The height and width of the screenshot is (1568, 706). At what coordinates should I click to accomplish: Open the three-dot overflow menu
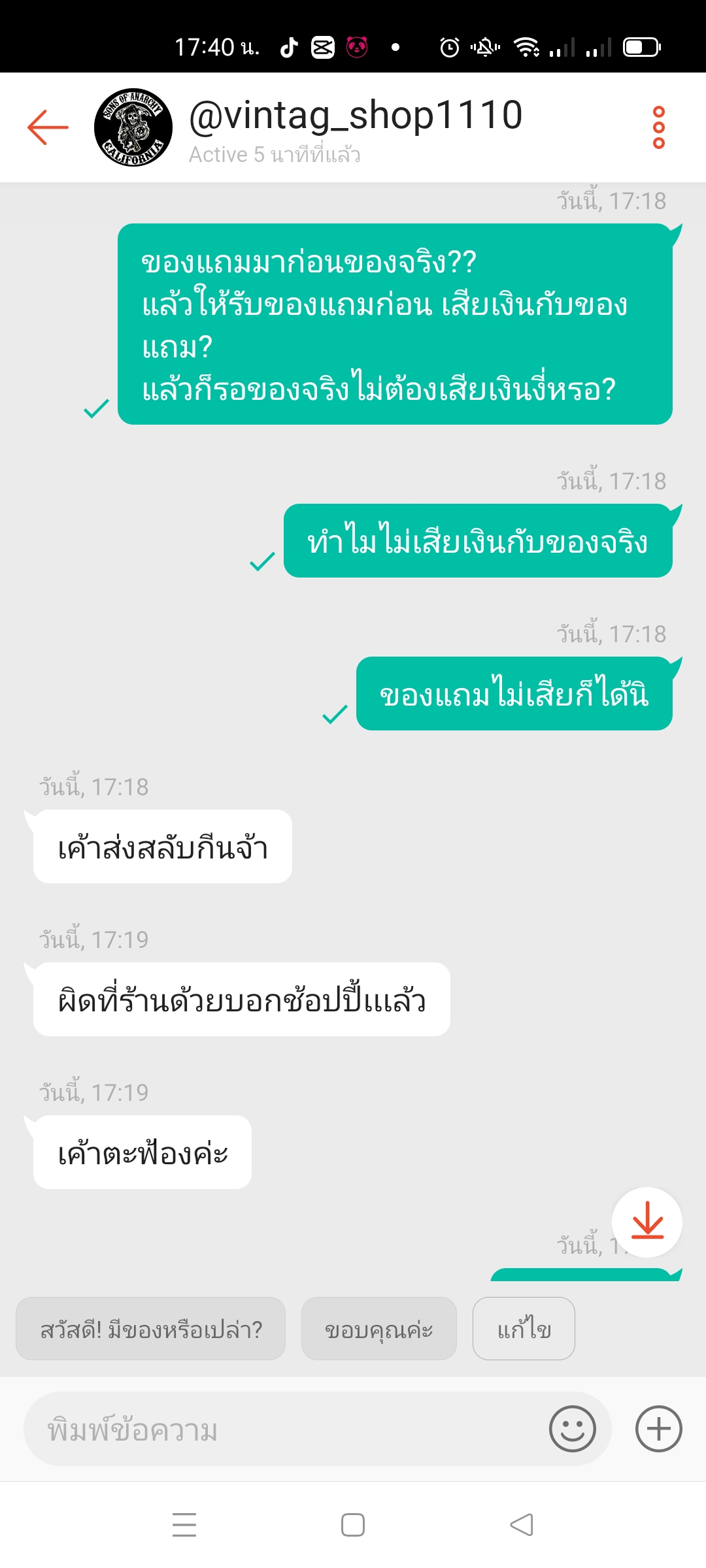659,127
